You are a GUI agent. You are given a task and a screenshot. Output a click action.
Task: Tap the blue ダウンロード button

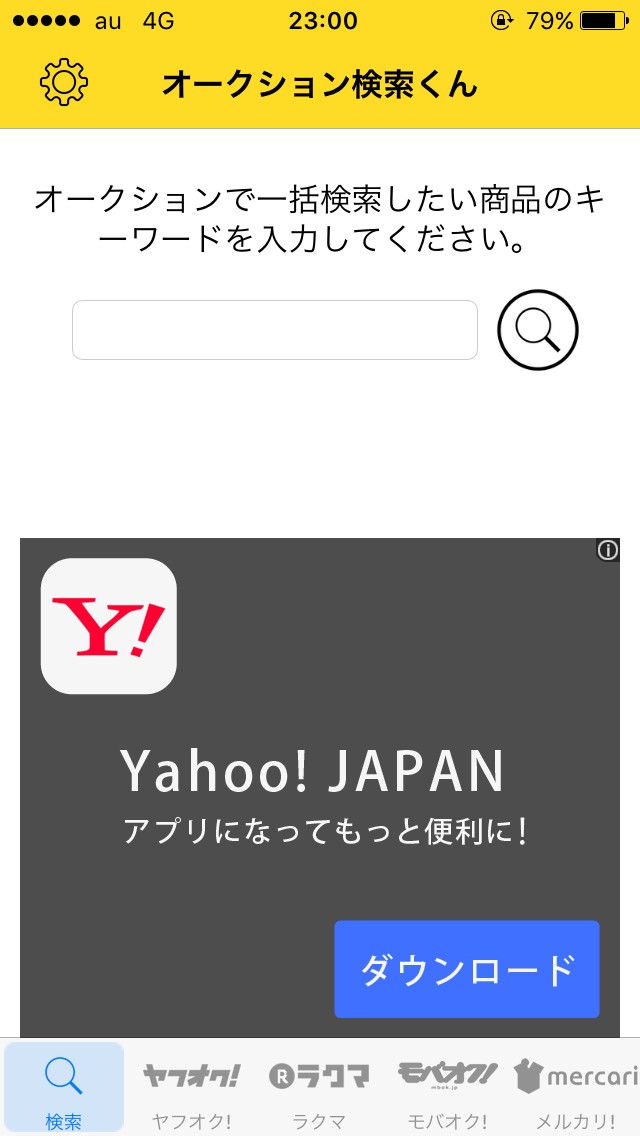(x=466, y=969)
